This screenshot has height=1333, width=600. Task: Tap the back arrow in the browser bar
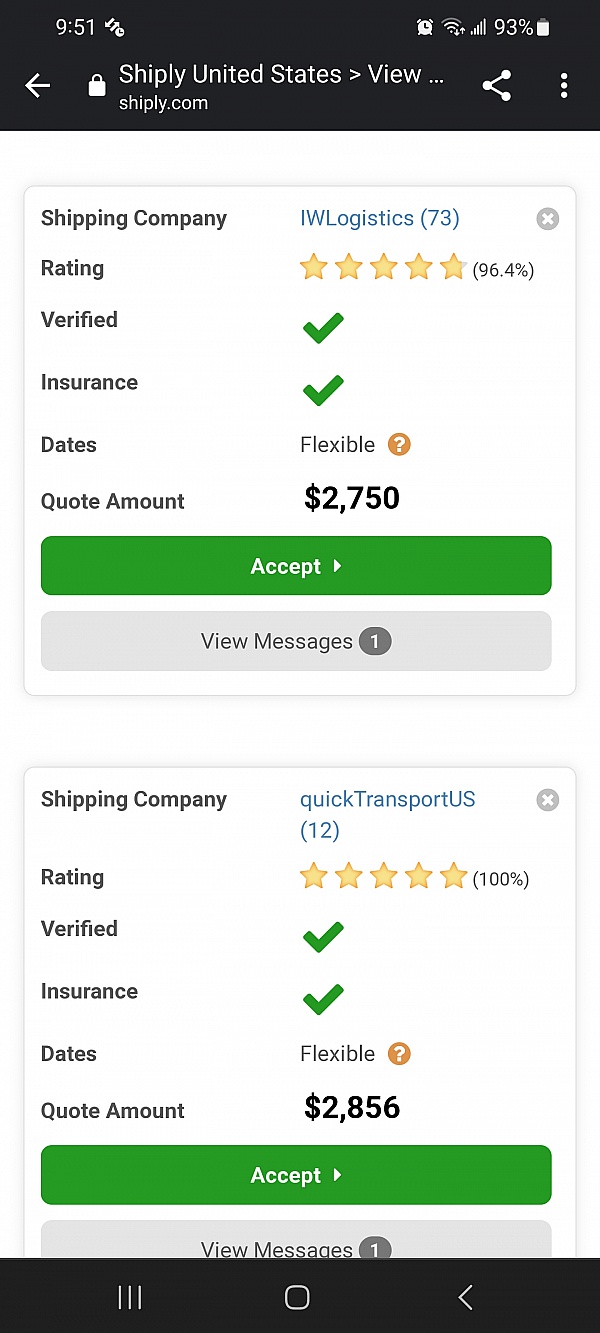pyautogui.click(x=38, y=86)
